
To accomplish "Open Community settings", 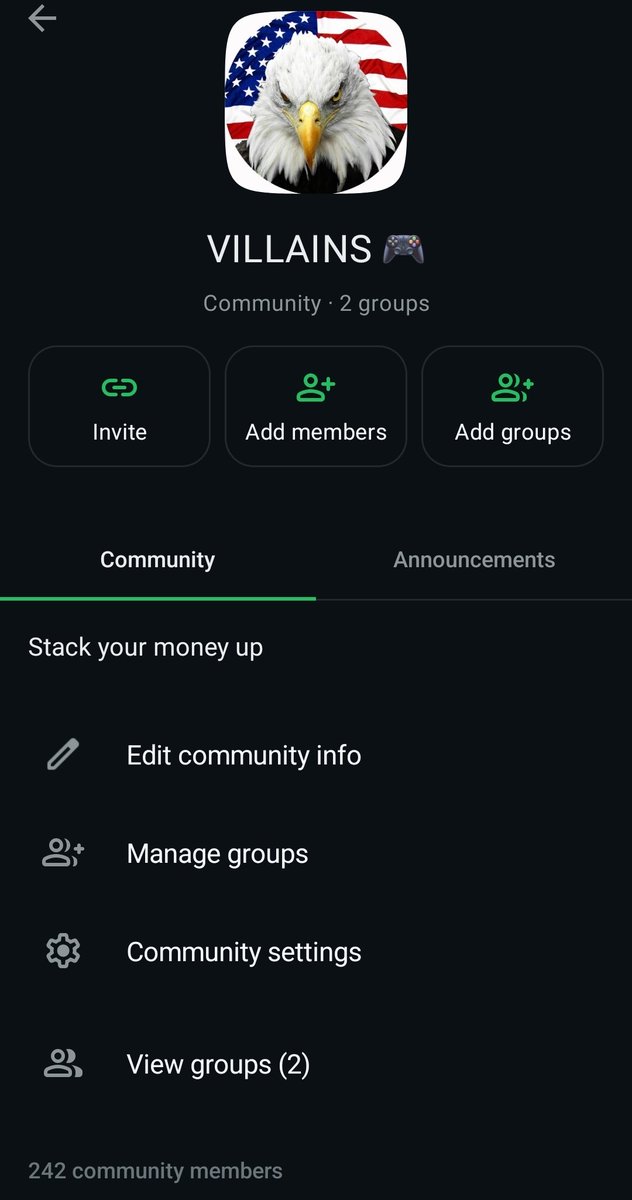I will (316, 952).
